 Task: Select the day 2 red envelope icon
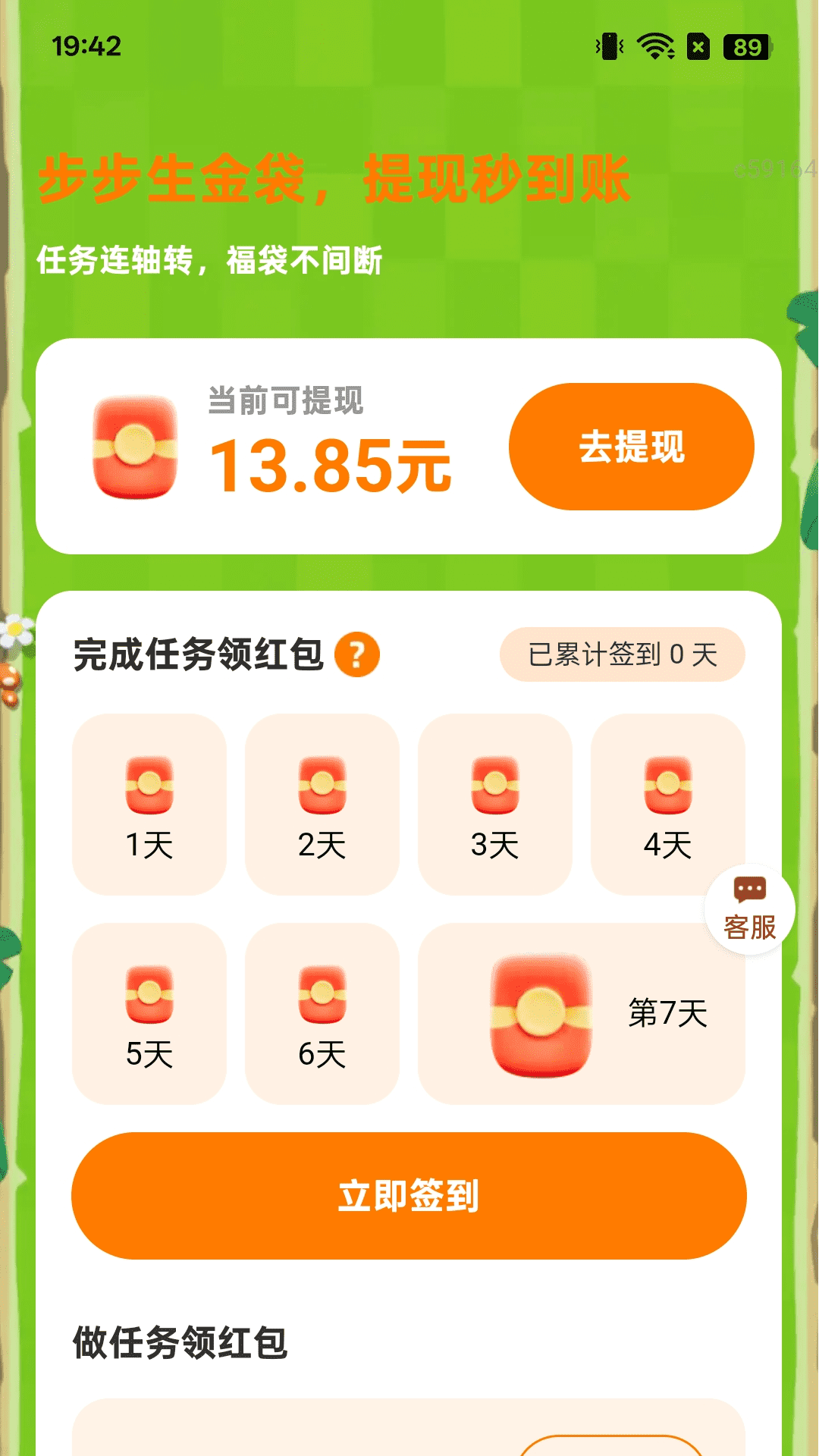point(322,786)
